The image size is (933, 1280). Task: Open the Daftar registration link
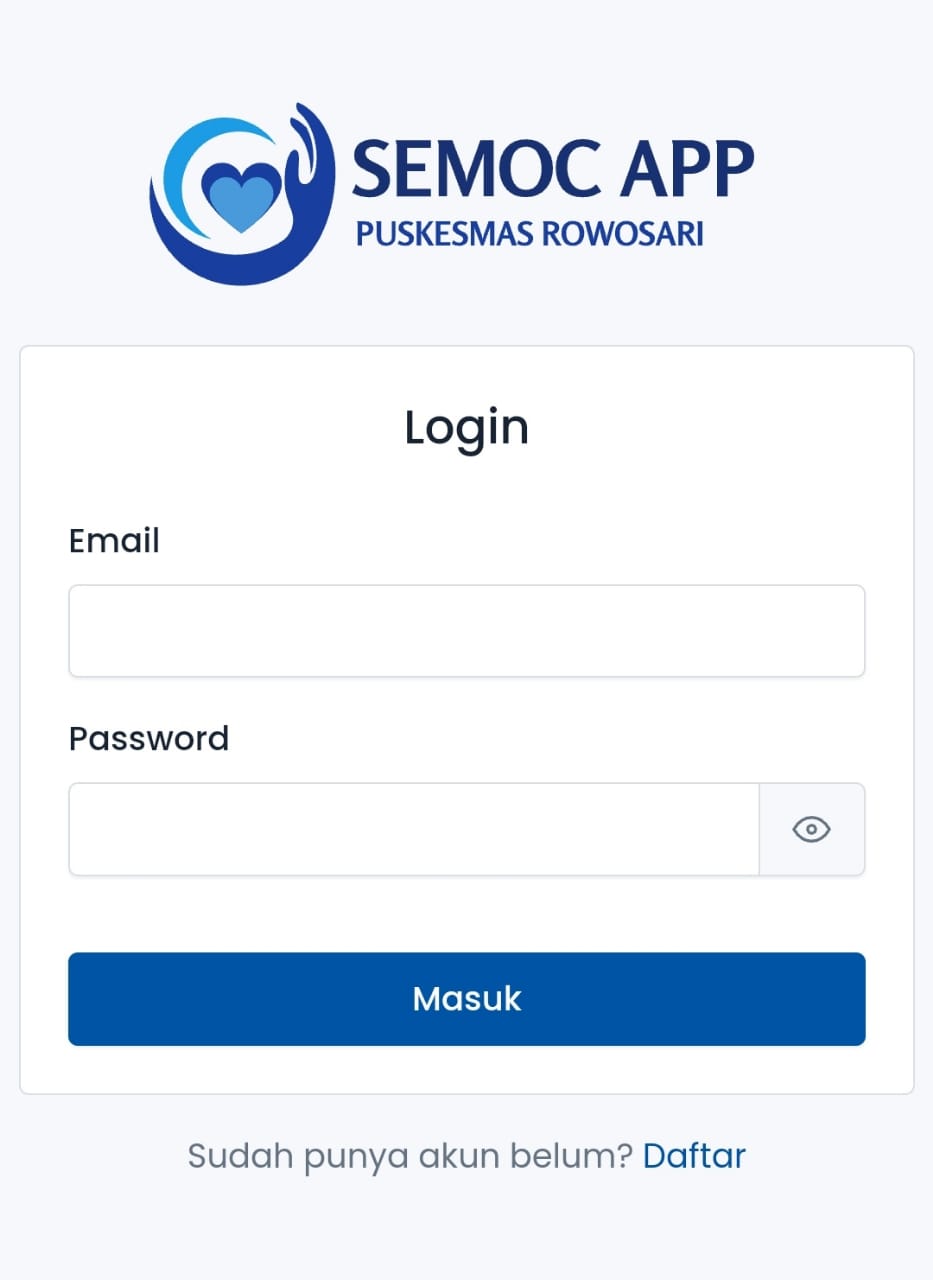[x=694, y=1156]
